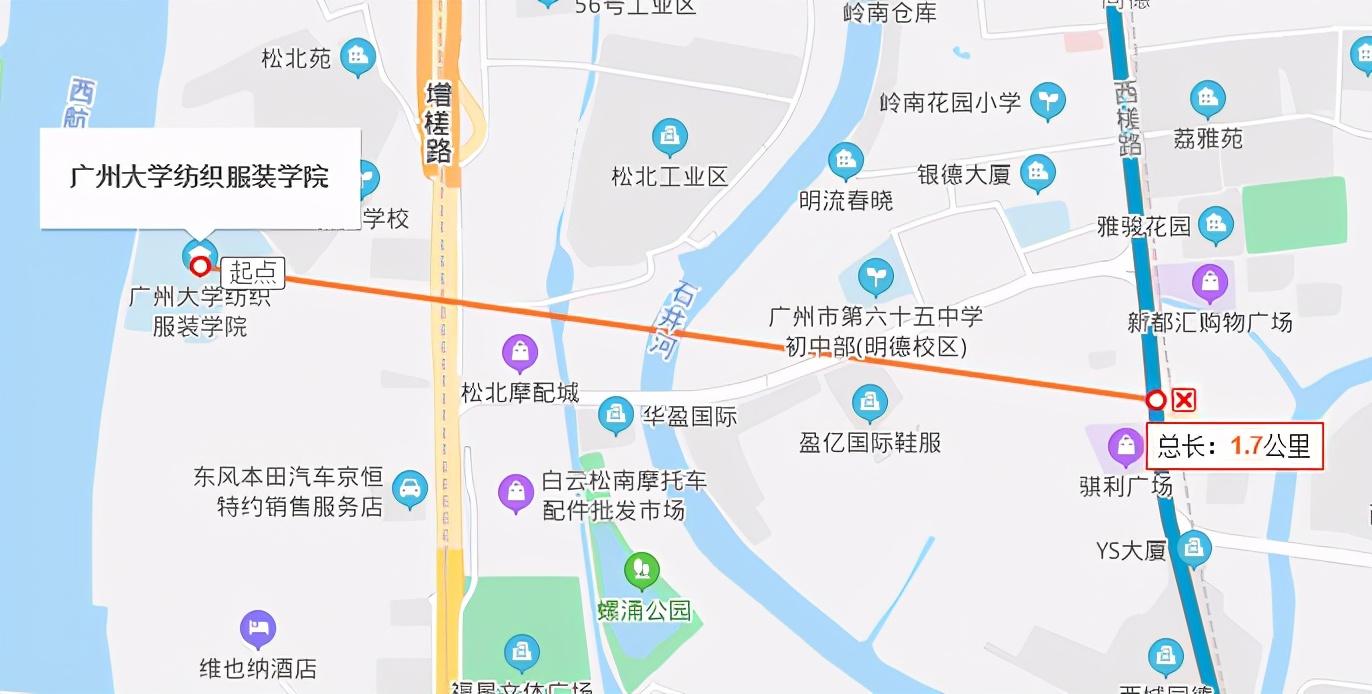The image size is (1372, 694).
Task: Select the 螺涌公园 park marker
Action: tap(641, 571)
